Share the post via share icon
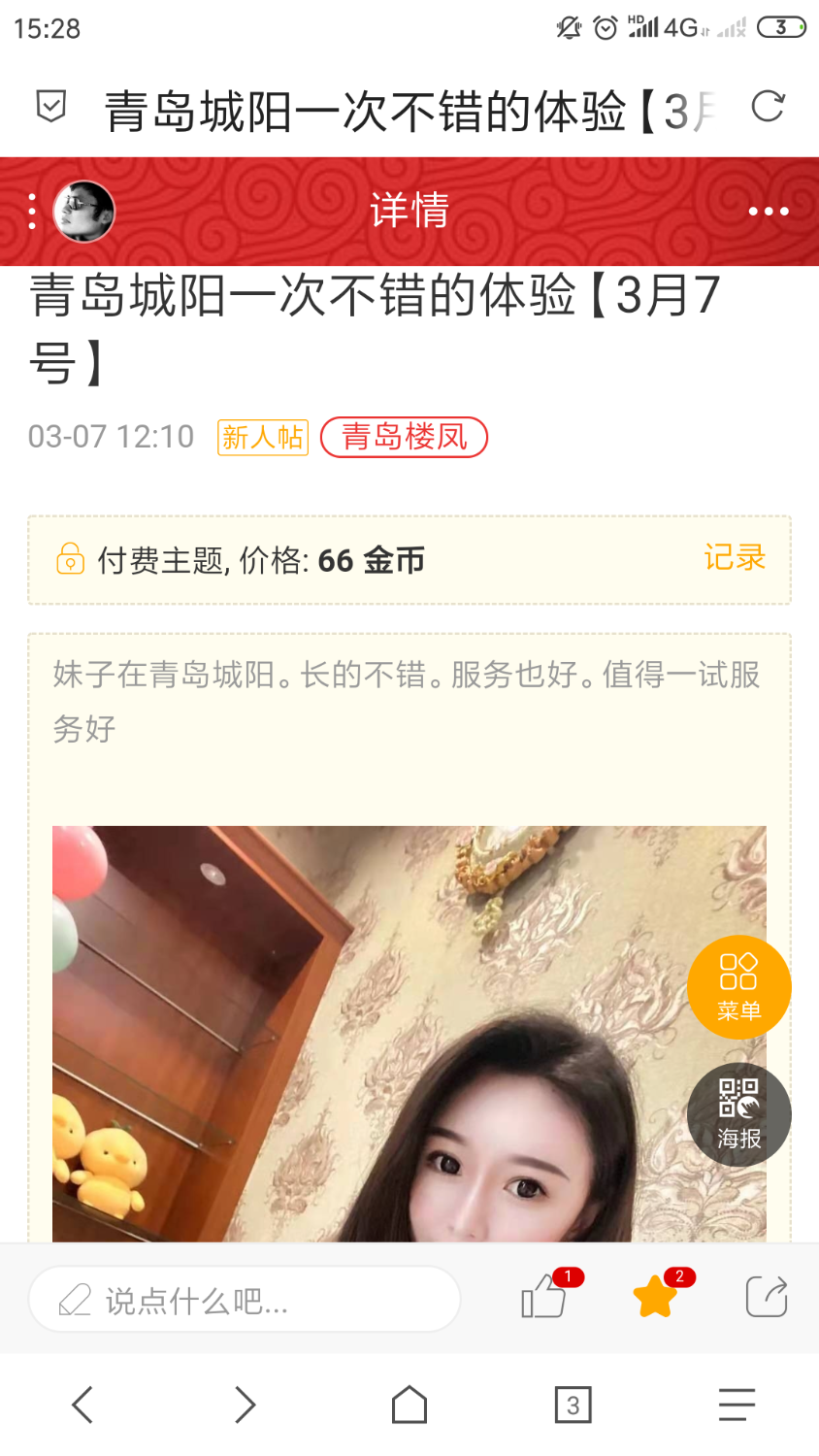The image size is (819, 1456). pos(766,1298)
